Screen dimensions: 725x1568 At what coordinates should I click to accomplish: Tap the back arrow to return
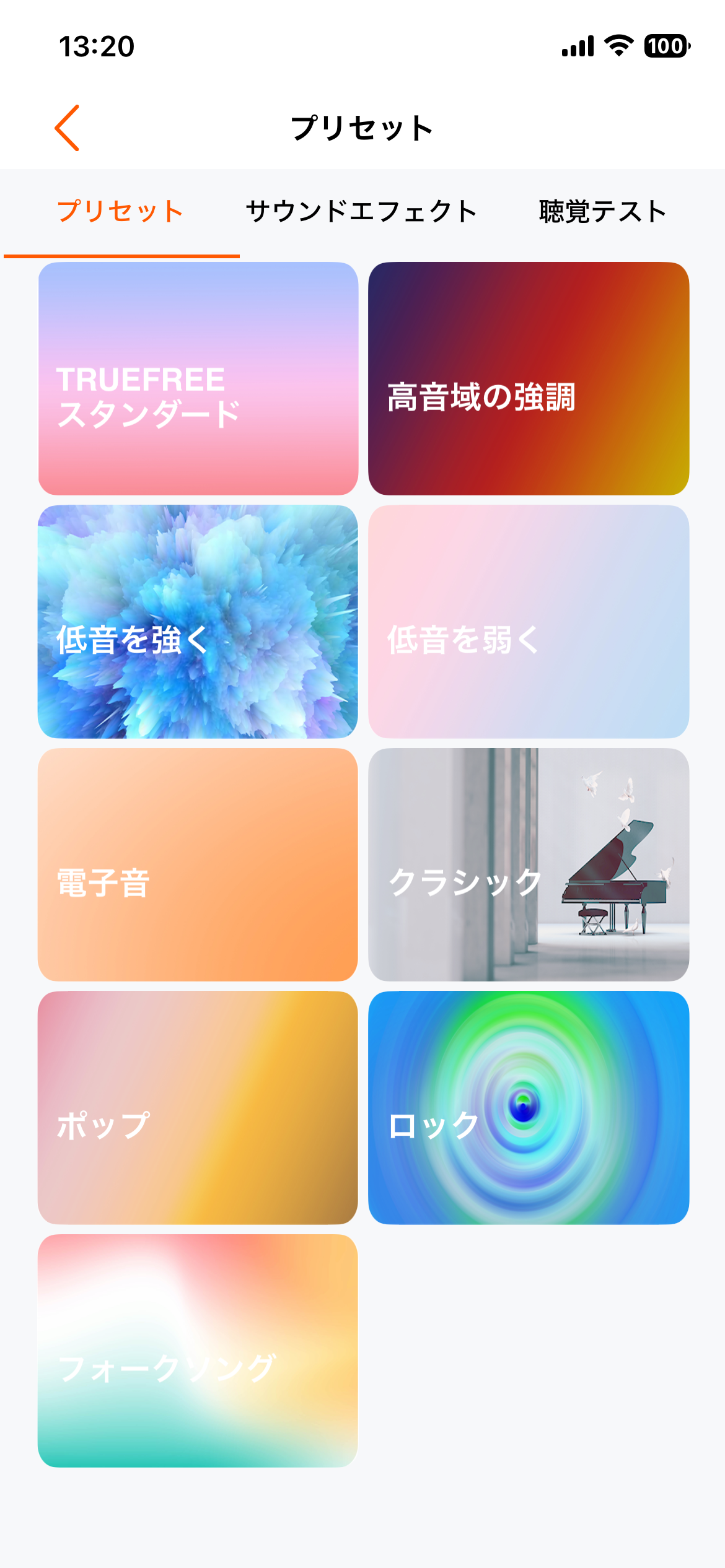click(68, 128)
